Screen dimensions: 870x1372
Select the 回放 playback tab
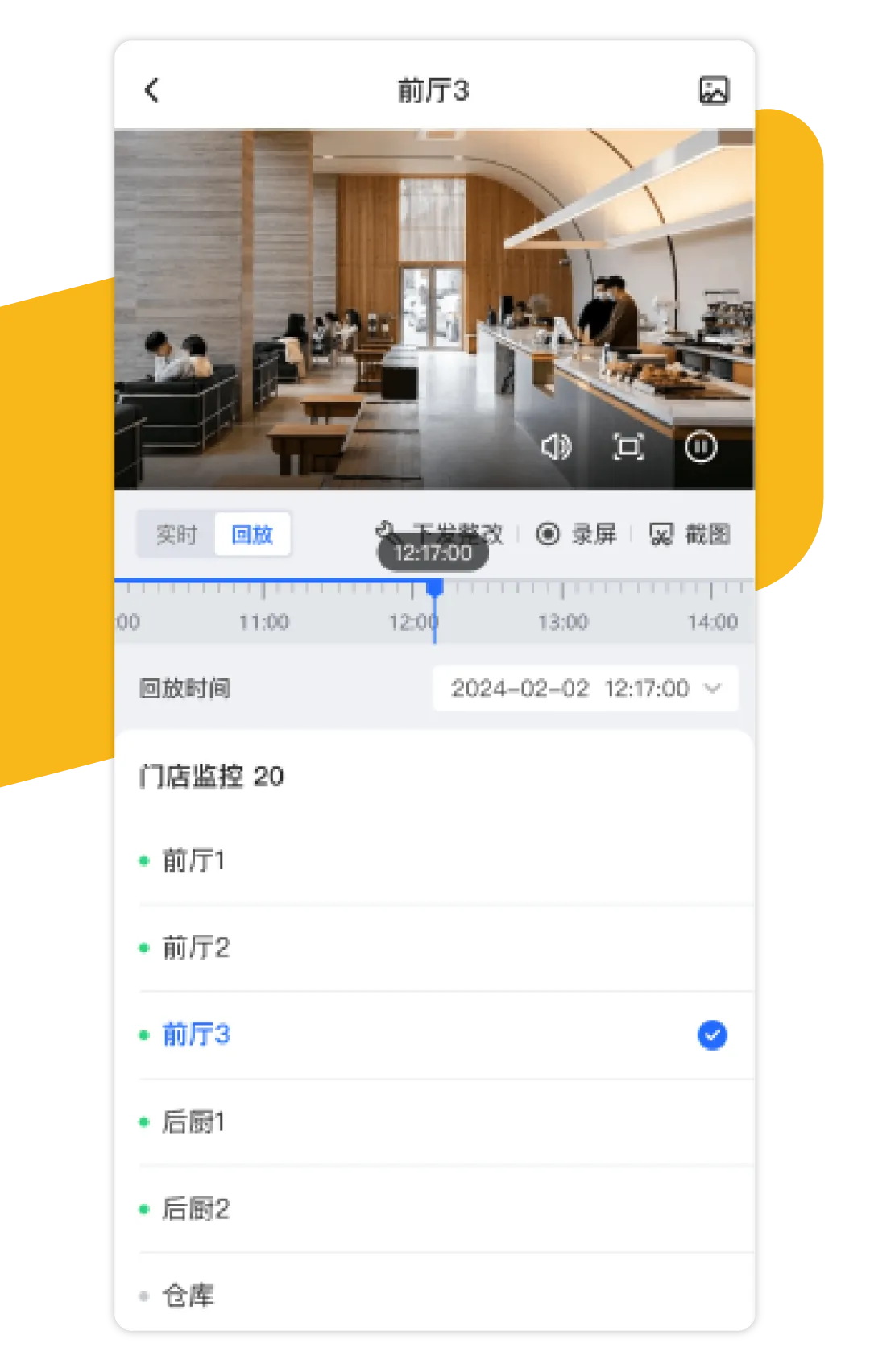point(251,534)
